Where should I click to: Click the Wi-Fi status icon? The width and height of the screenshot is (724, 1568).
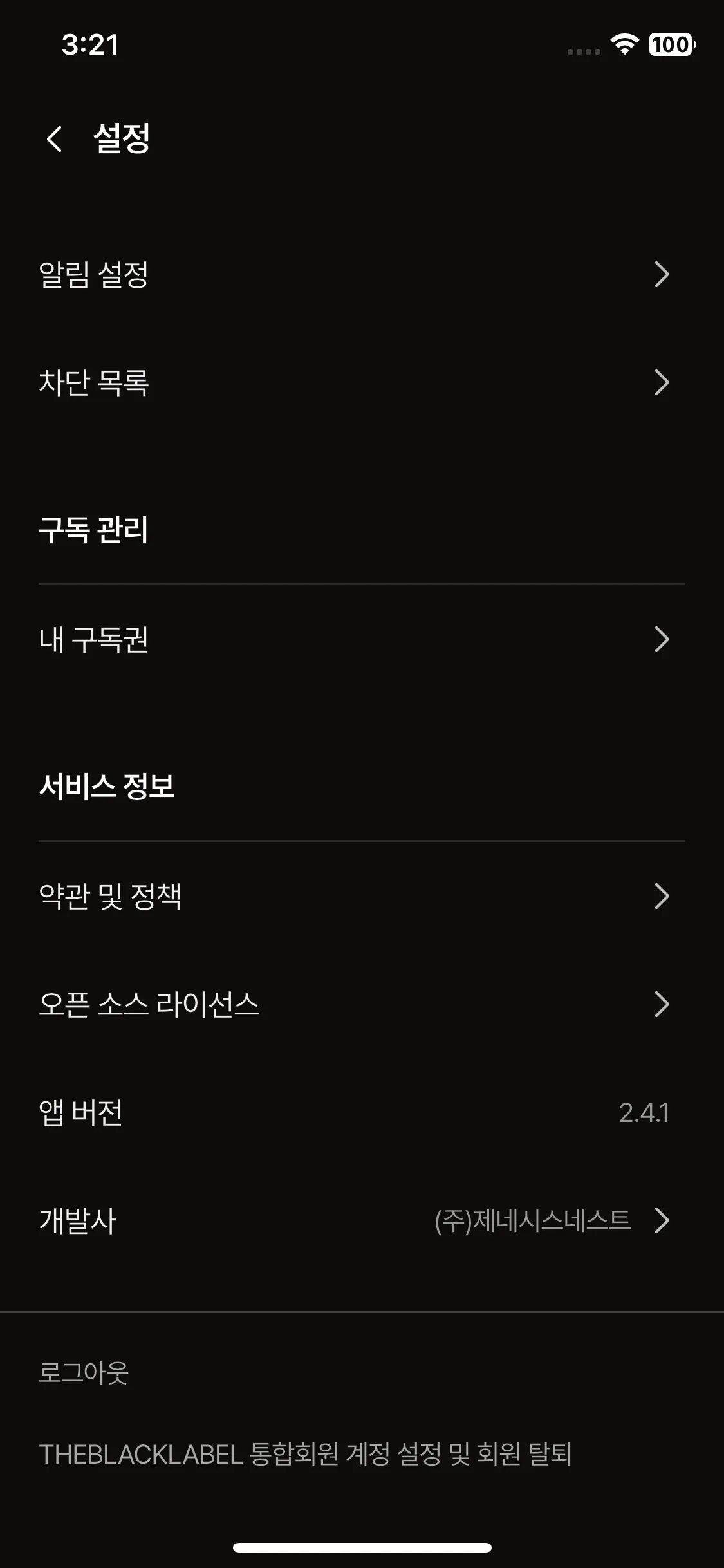pyautogui.click(x=622, y=45)
